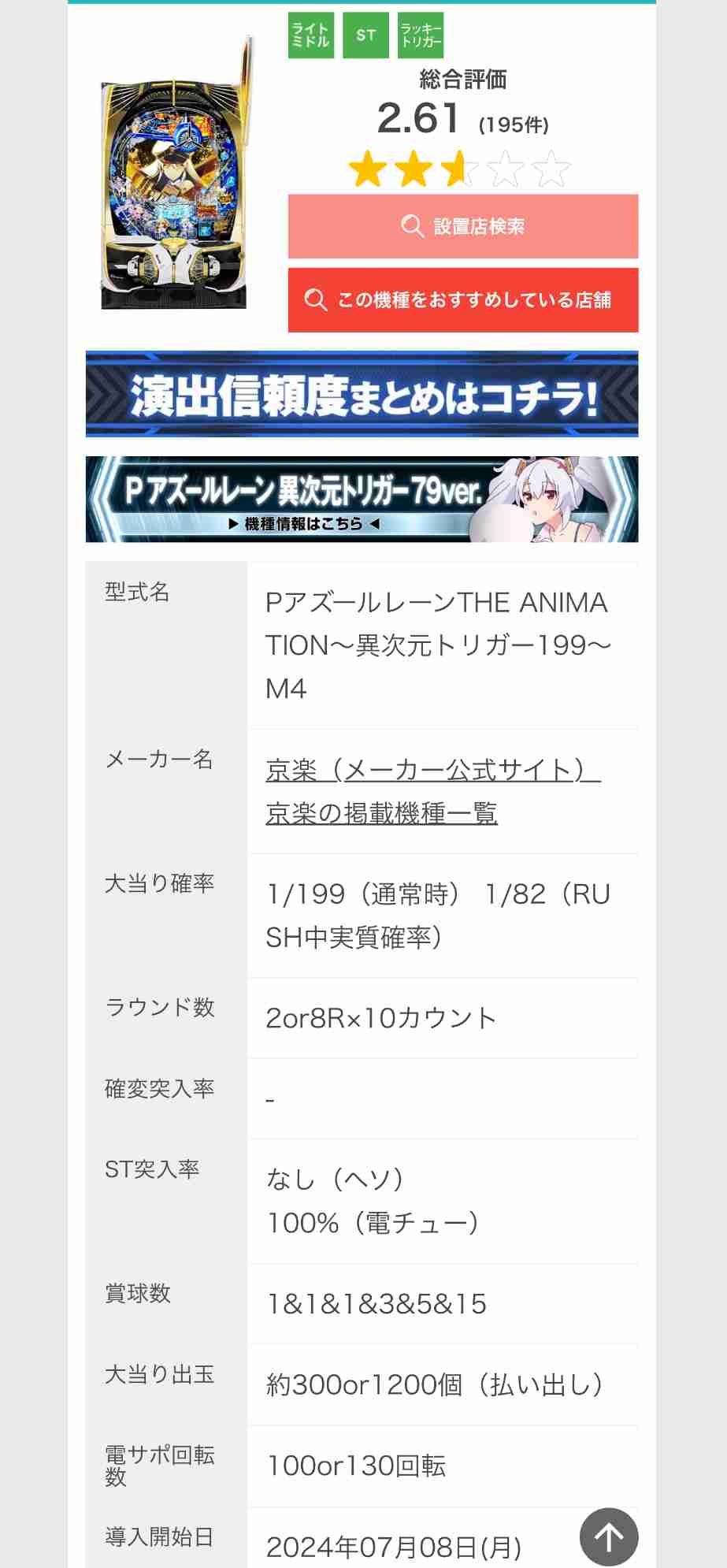Open この機種をおすすめしている店舗 search
The height and width of the screenshot is (1568, 727).
coord(462,300)
